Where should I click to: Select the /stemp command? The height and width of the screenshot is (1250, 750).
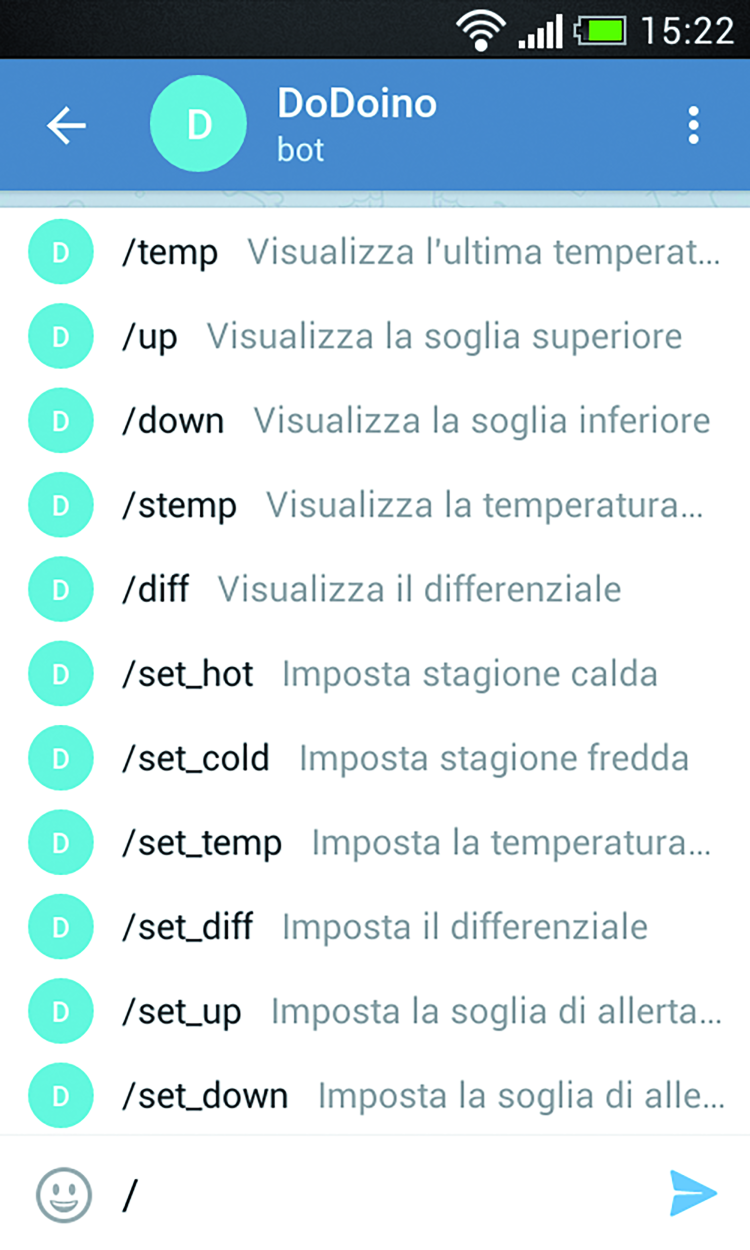coord(375,505)
